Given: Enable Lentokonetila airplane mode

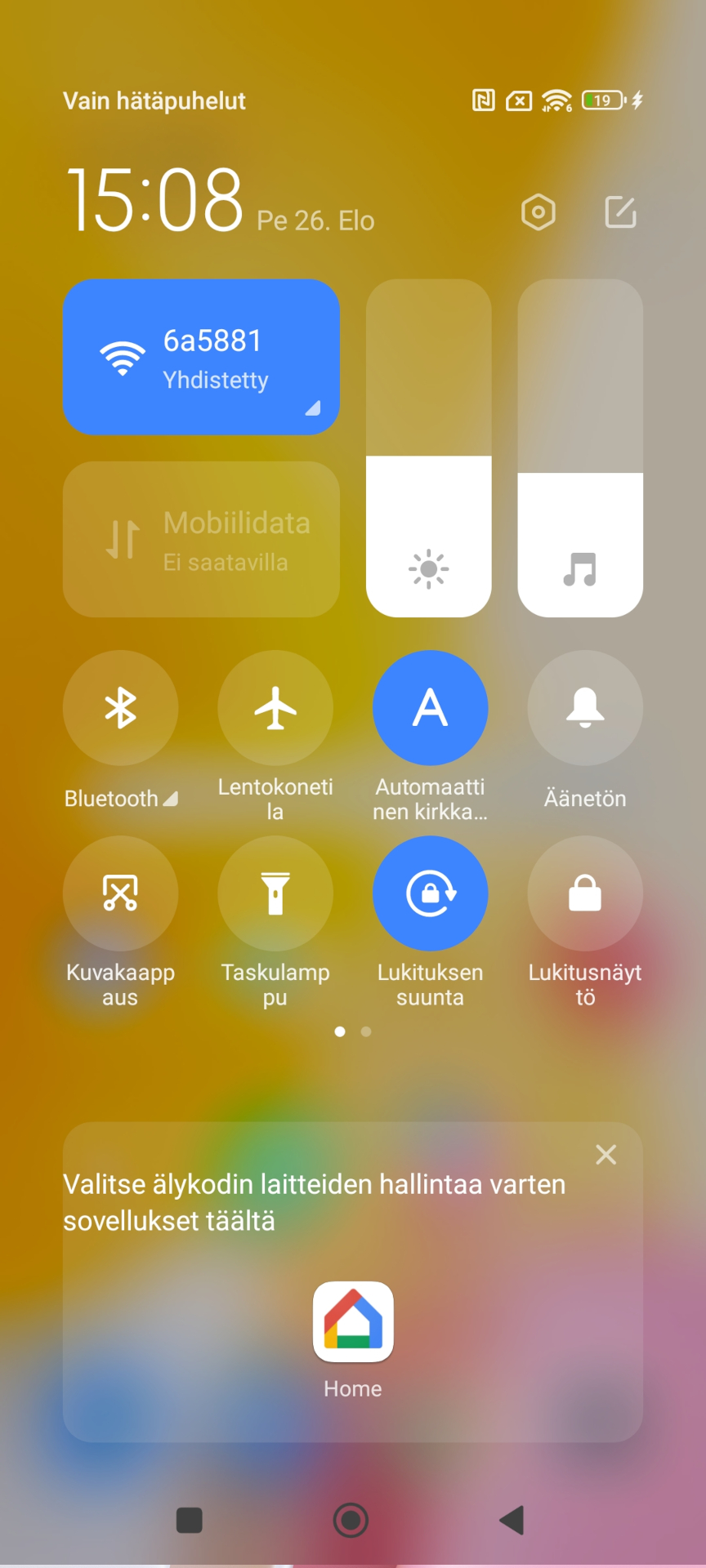Looking at the screenshot, I should 275,708.
